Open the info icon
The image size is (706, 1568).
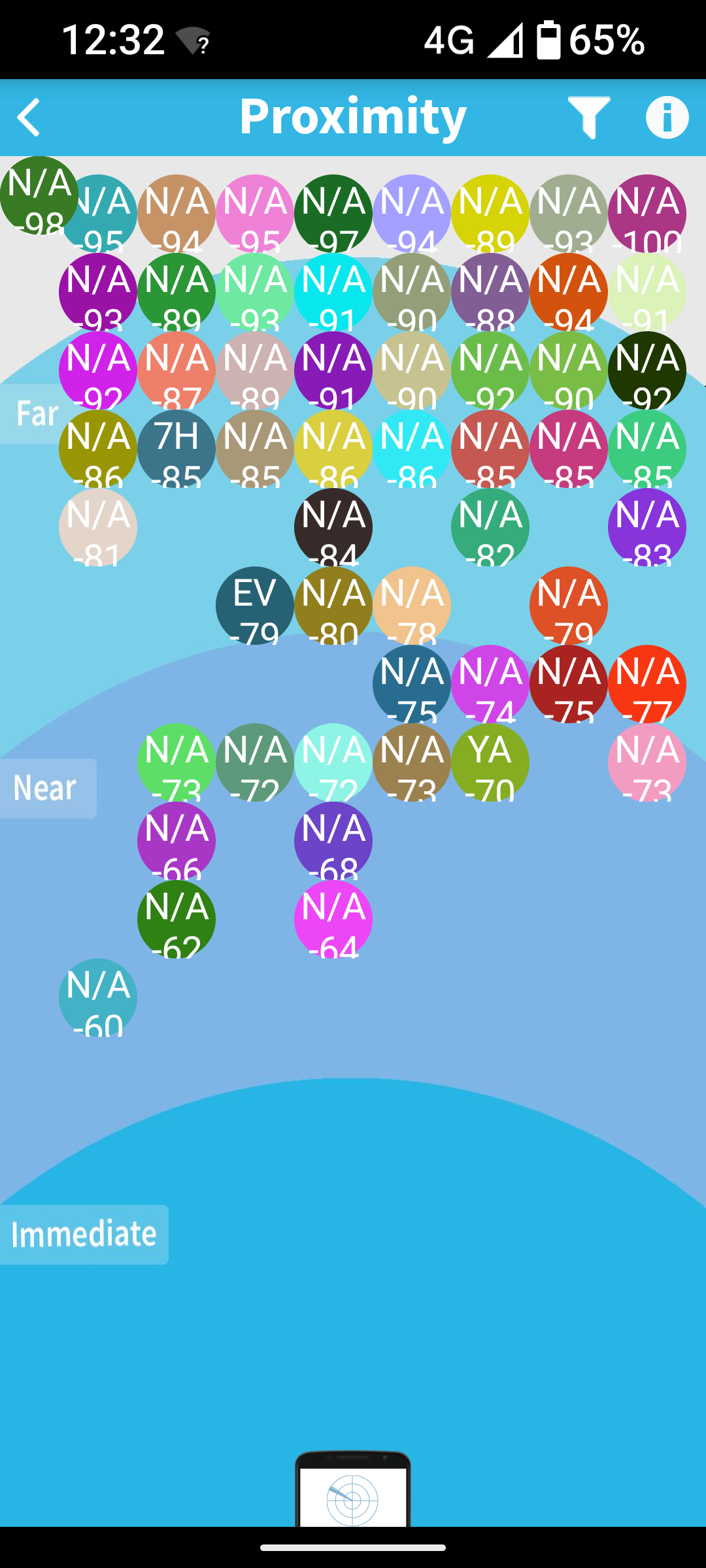tap(667, 118)
